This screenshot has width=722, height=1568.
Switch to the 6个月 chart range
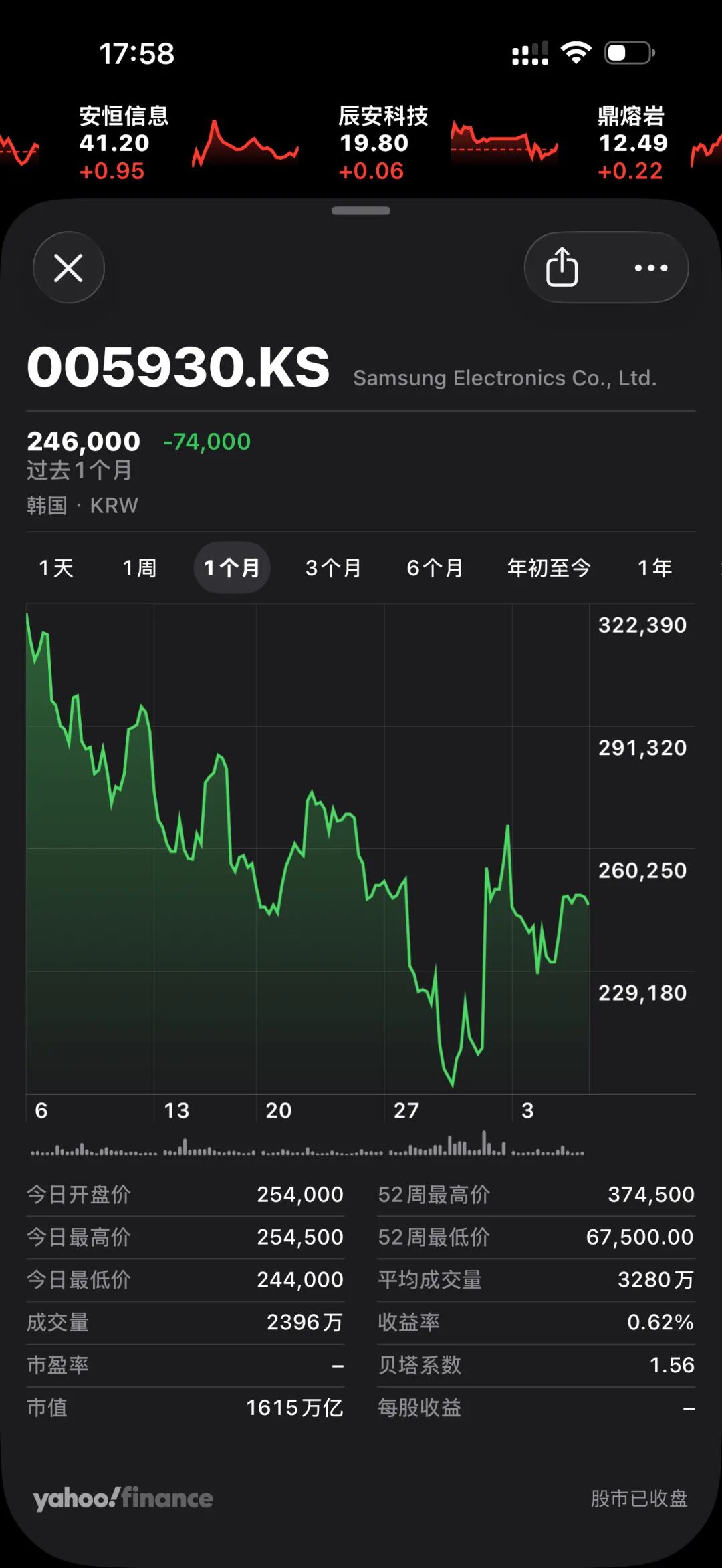click(435, 568)
